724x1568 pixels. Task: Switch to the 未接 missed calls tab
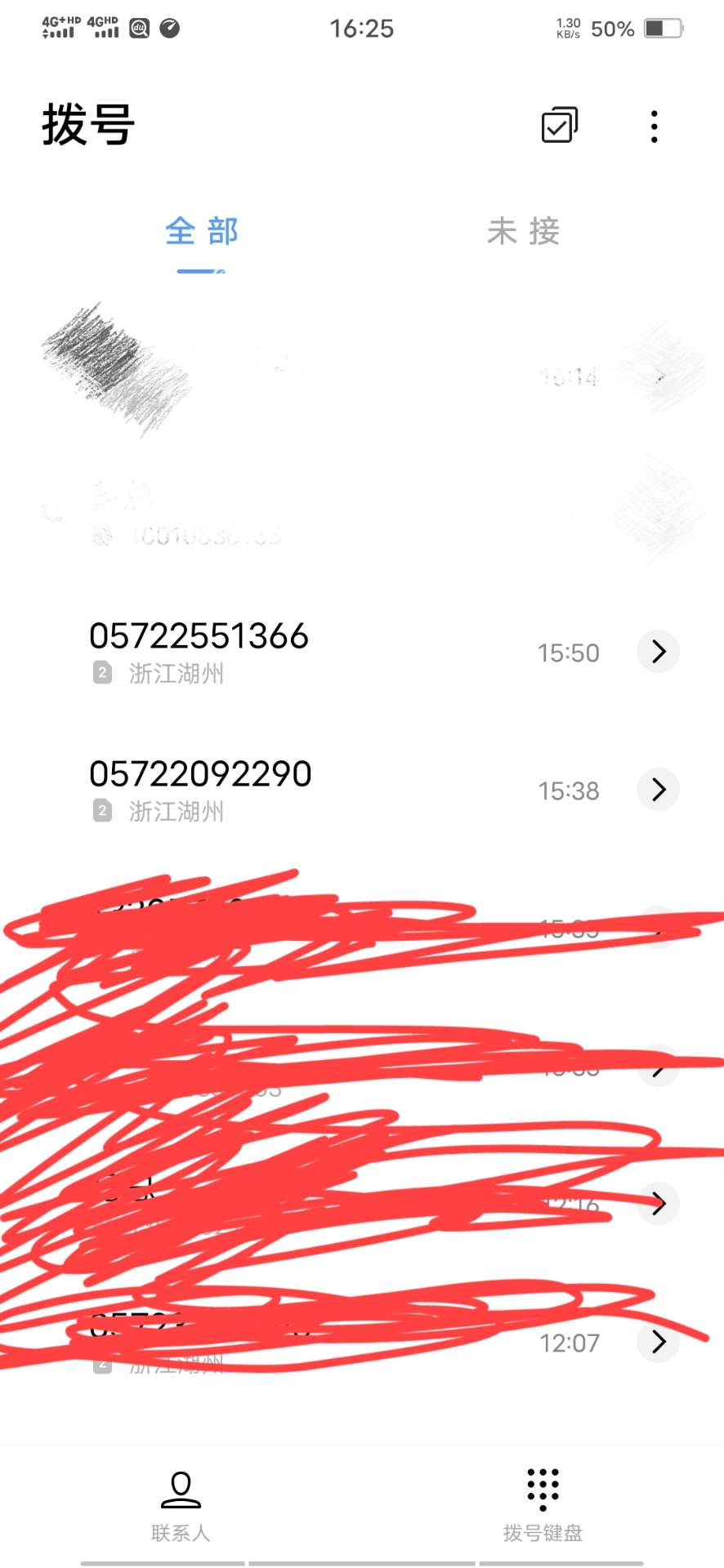[x=523, y=231]
